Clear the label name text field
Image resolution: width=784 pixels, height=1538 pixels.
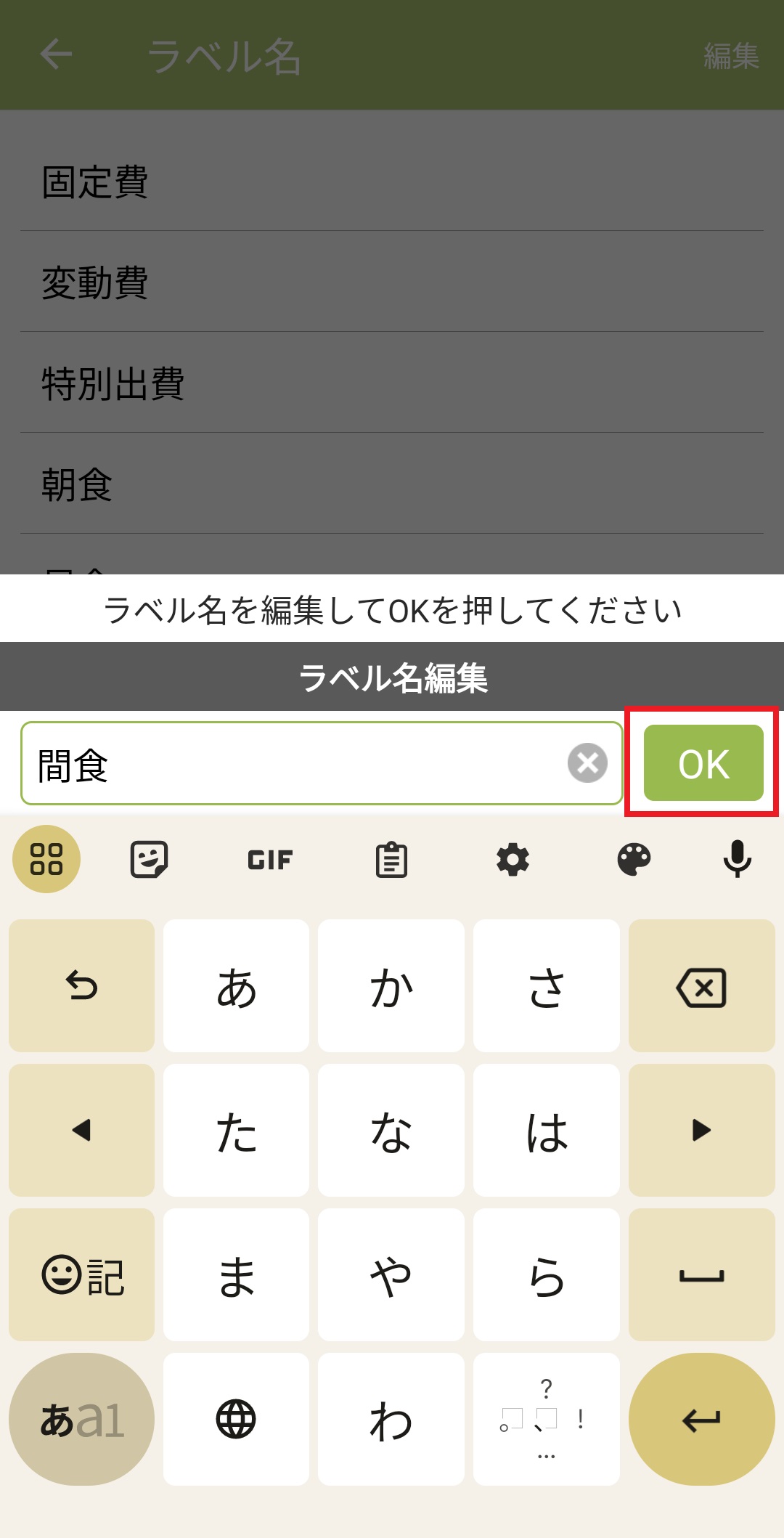point(587,763)
